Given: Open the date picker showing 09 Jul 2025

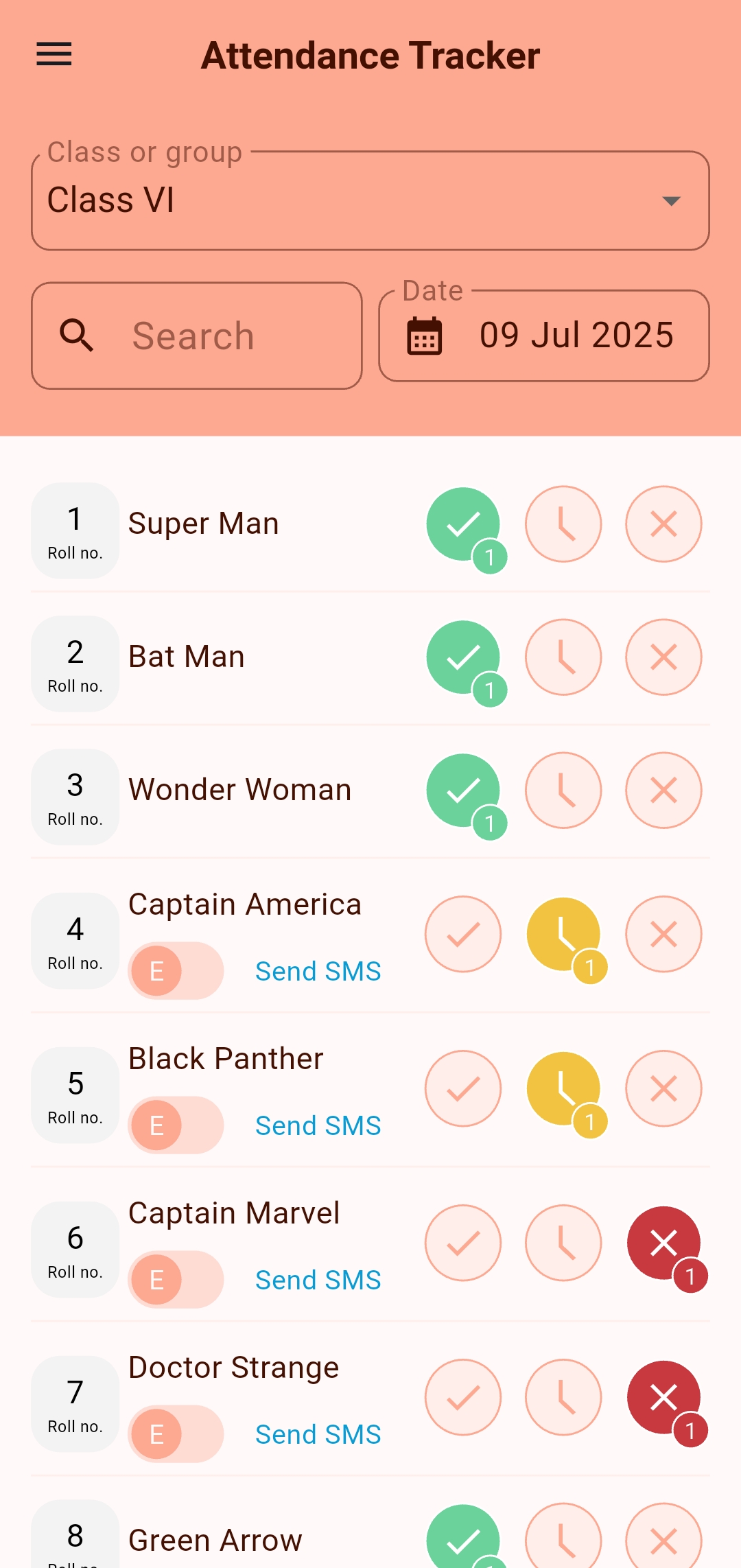Looking at the screenshot, I should tap(544, 336).
